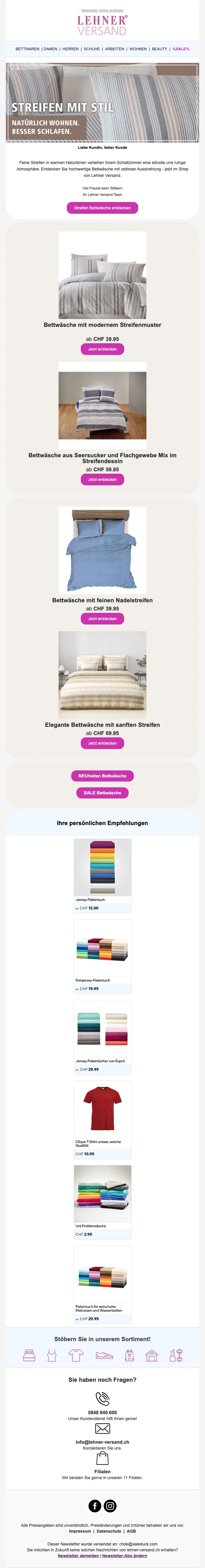The image size is (205, 1568).
Task: Open the %SALE% category link
Action: coord(181,49)
